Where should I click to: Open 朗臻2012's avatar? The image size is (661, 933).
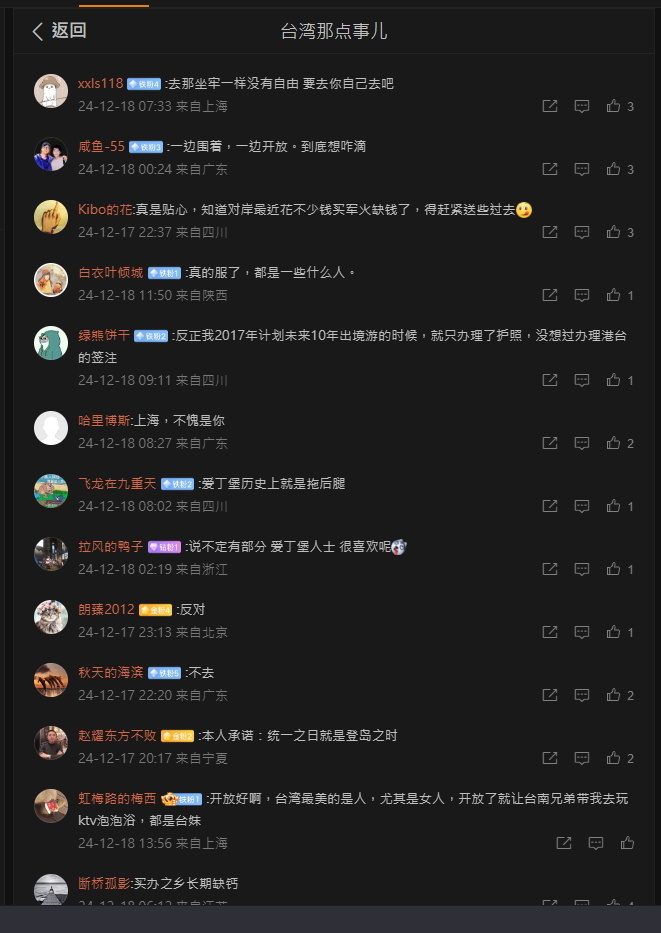[x=51, y=616]
